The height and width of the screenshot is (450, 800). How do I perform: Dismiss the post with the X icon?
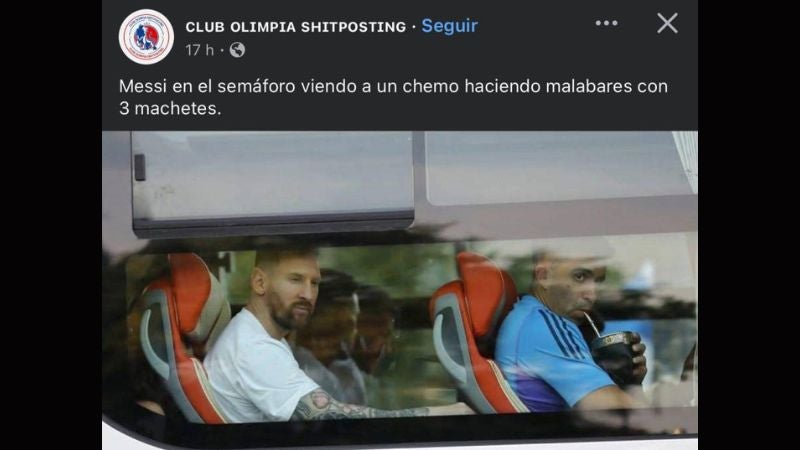(x=667, y=23)
